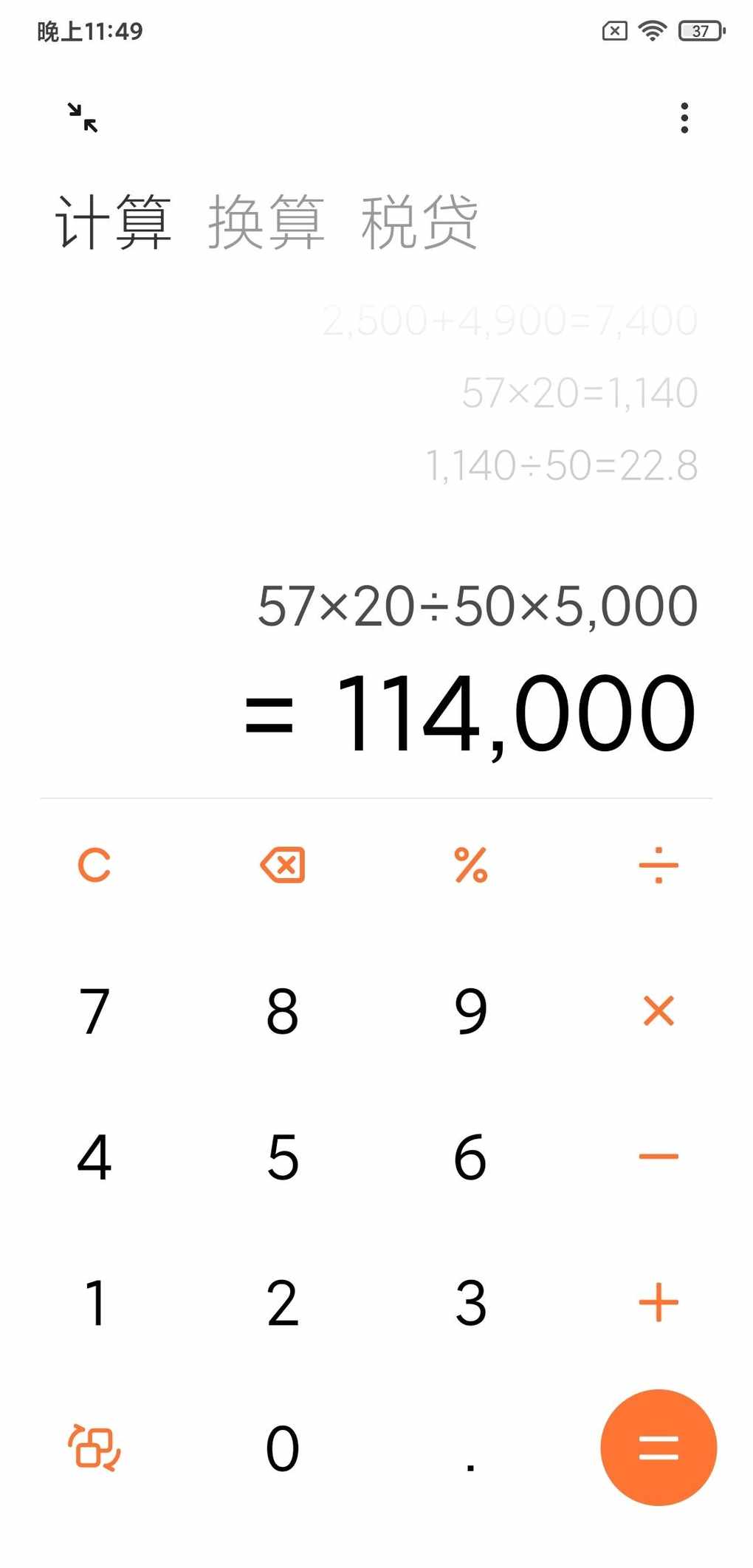This screenshot has width=753, height=1568.
Task: Hit the orange equals button
Action: click(659, 1447)
